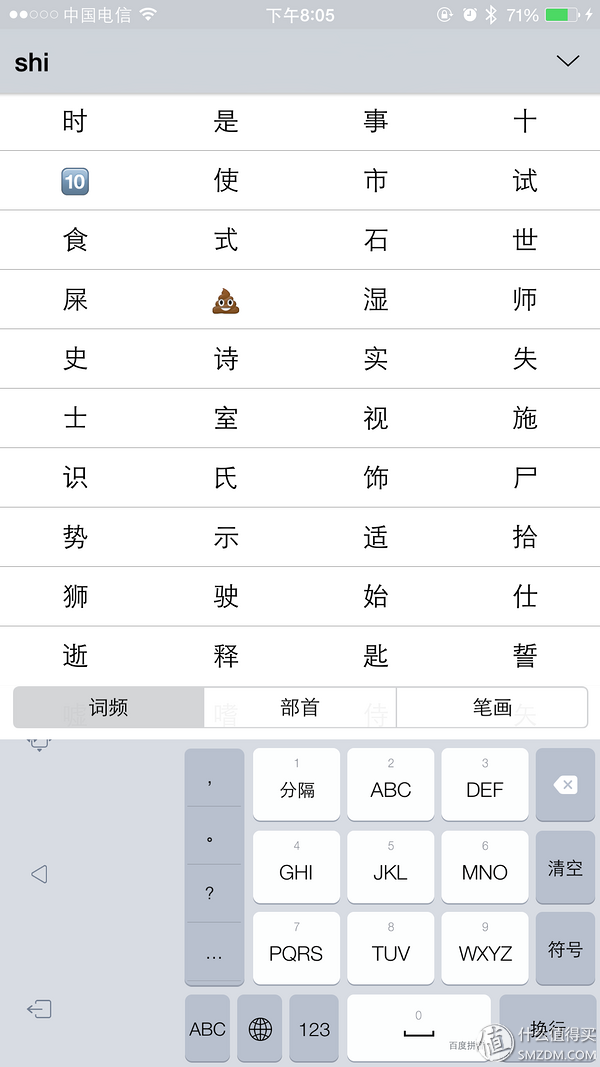Open the 符号 symbols key
Viewport: 600px width, 1067px height.
(565, 949)
